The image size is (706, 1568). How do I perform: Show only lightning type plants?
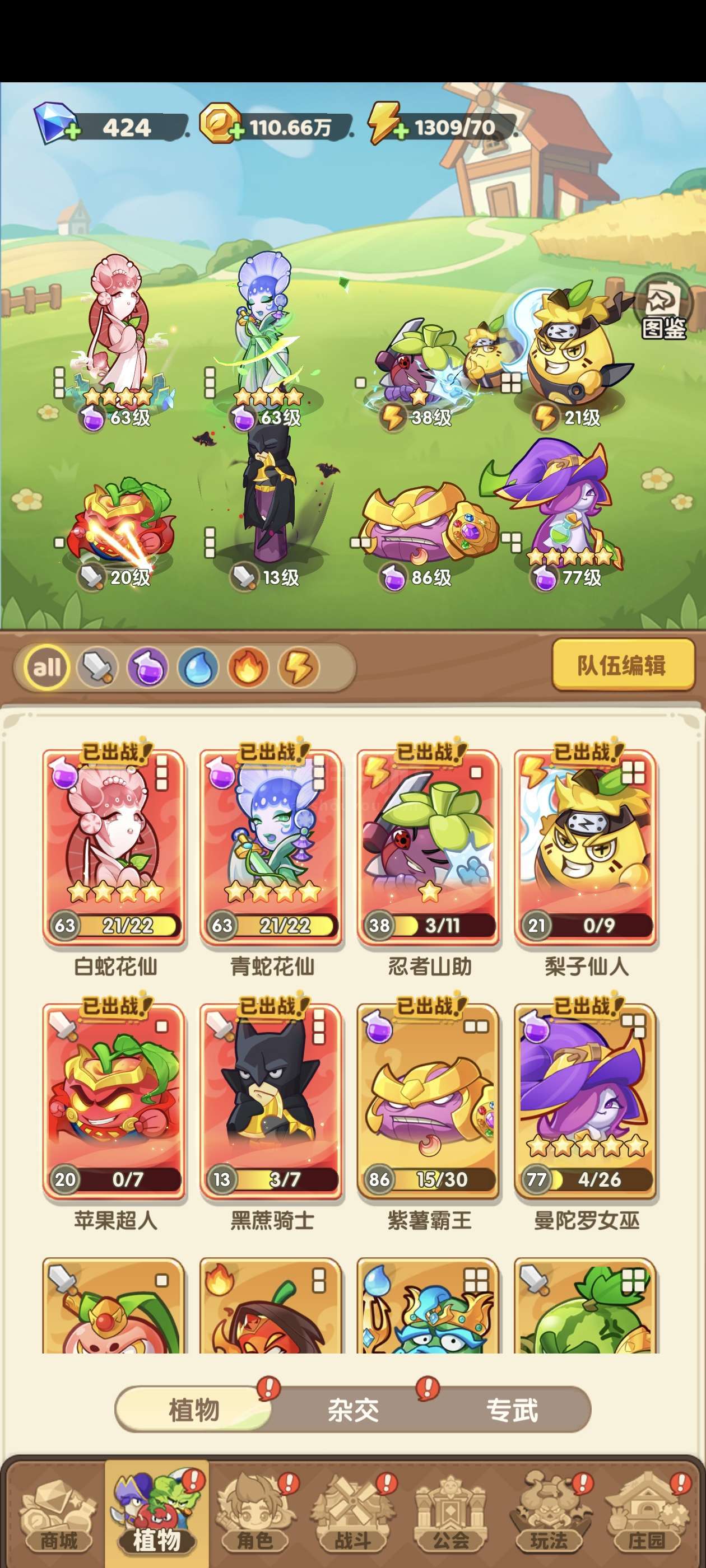coord(299,667)
